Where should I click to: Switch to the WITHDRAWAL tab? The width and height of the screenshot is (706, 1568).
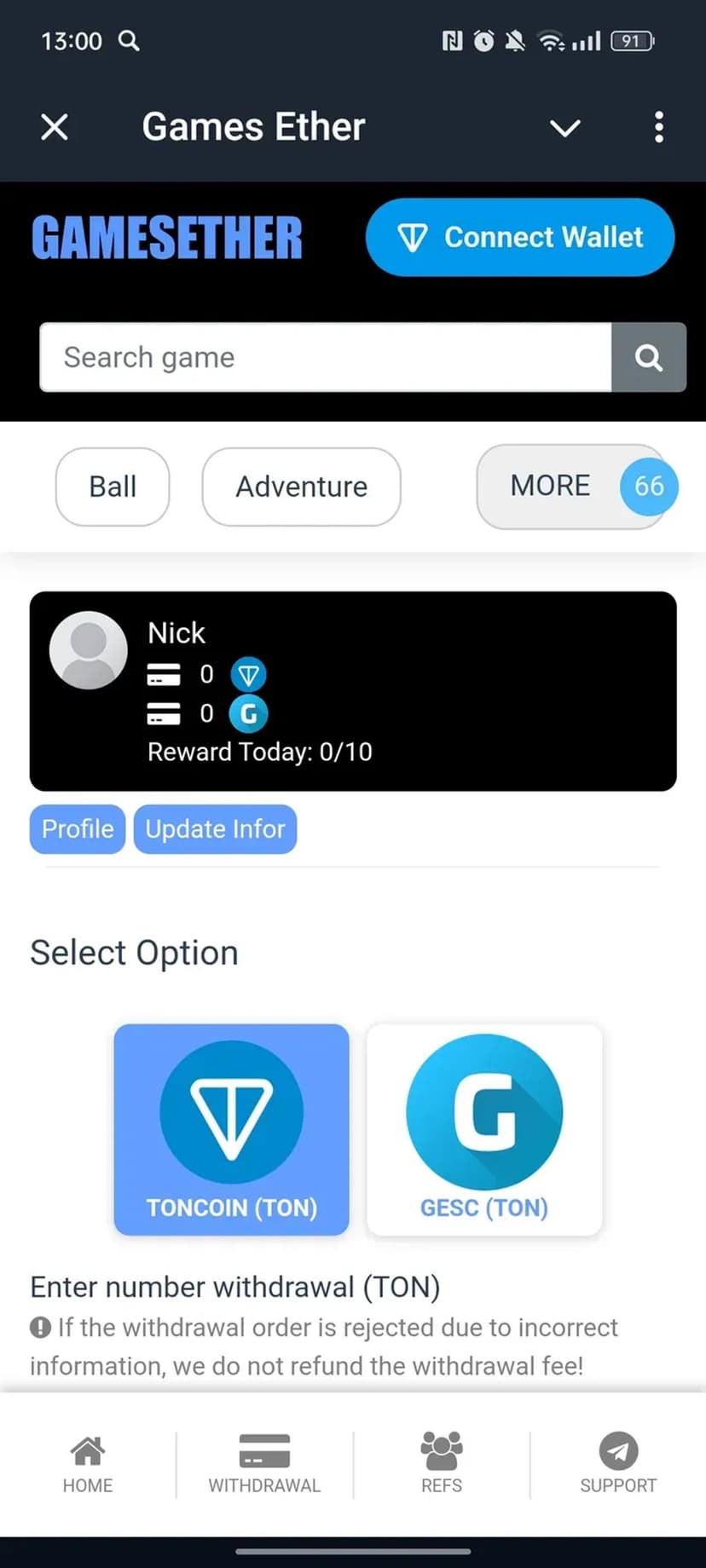[264, 1463]
